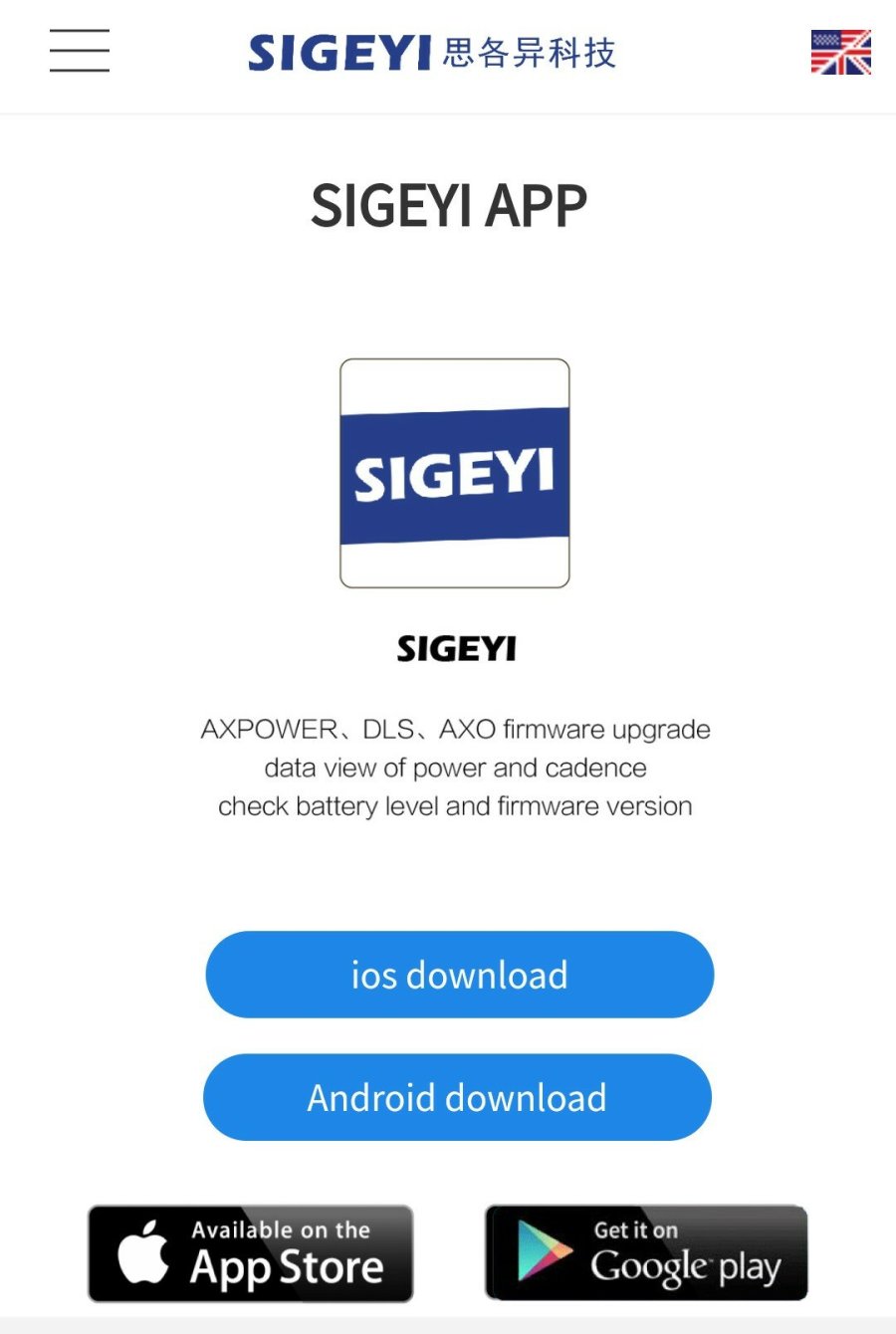Go to the SIGEYI homepage via header logo
This screenshot has width=896, height=1334.
click(x=432, y=53)
